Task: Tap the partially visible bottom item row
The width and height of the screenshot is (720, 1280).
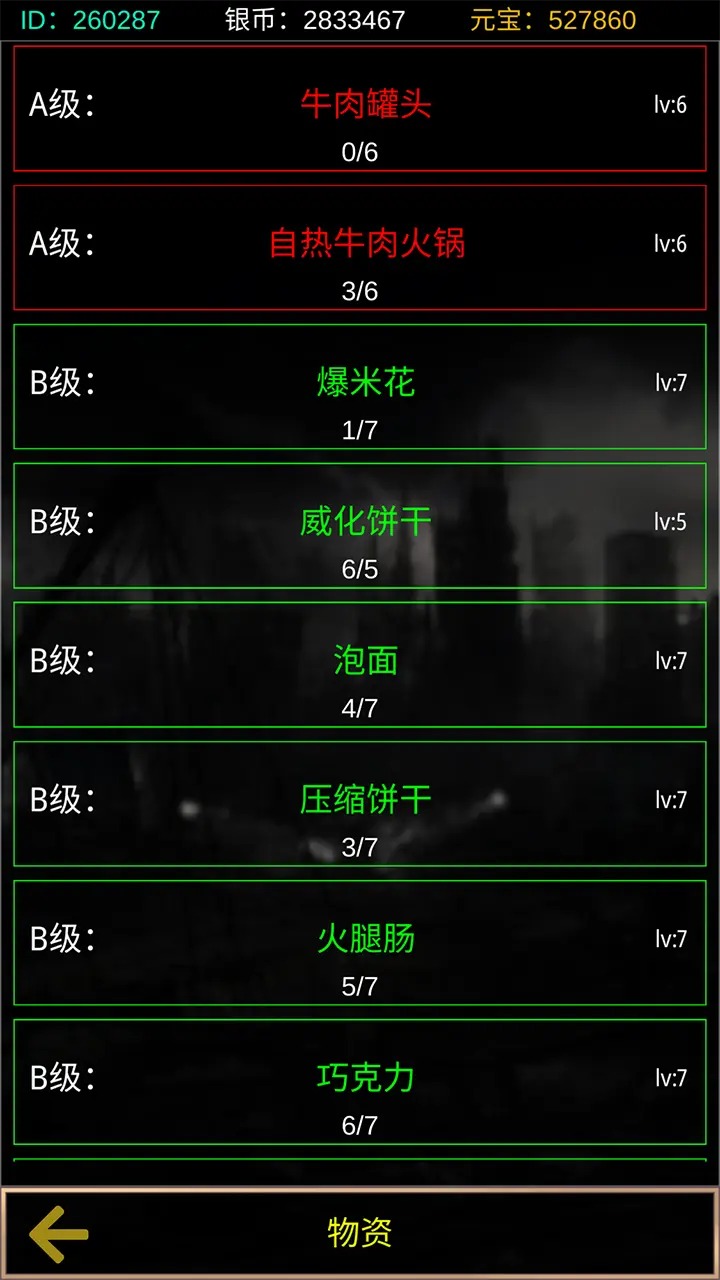Action: click(x=360, y=1168)
